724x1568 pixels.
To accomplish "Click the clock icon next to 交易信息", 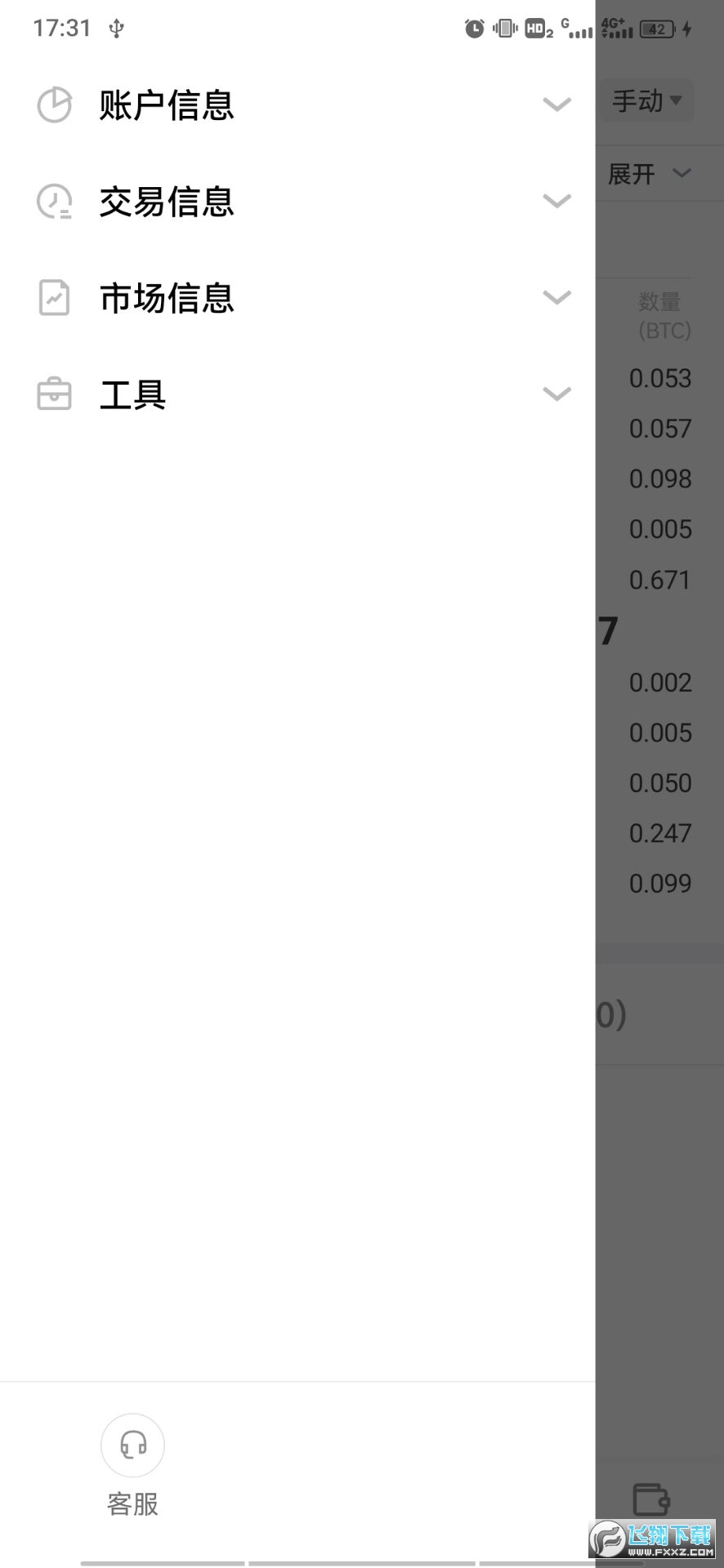I will 54,200.
